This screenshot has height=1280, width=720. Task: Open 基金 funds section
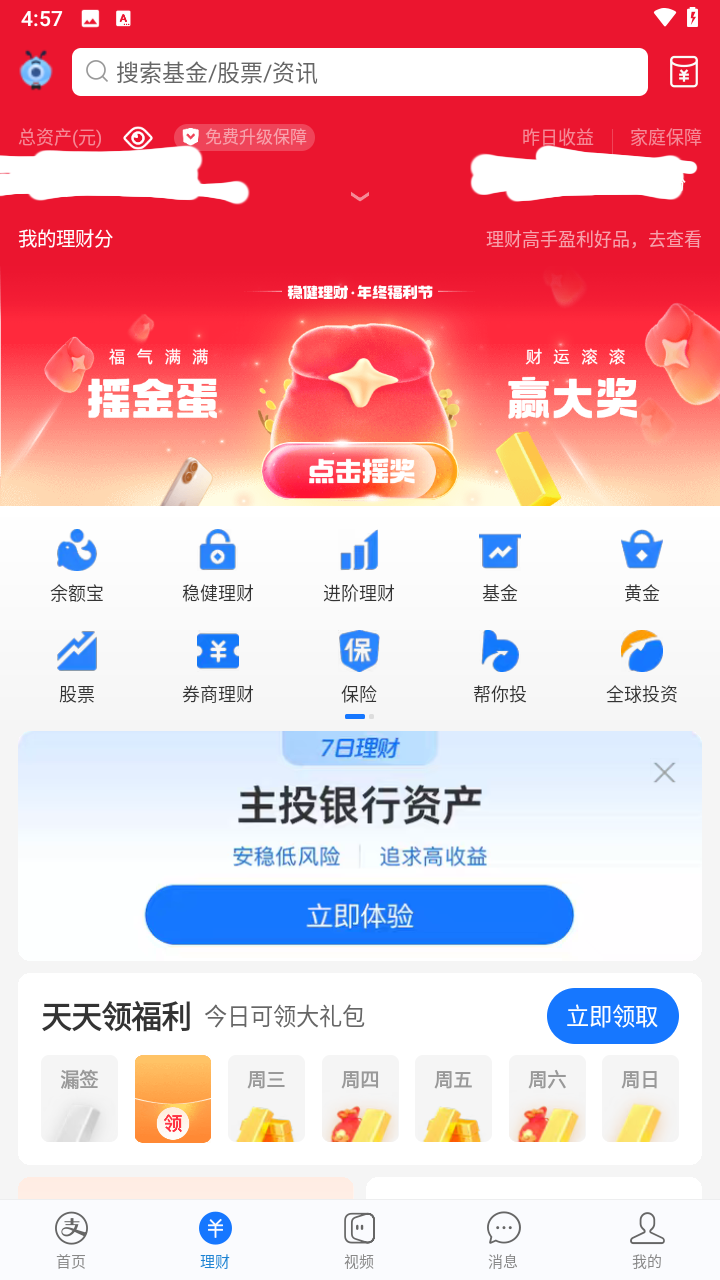[500, 566]
